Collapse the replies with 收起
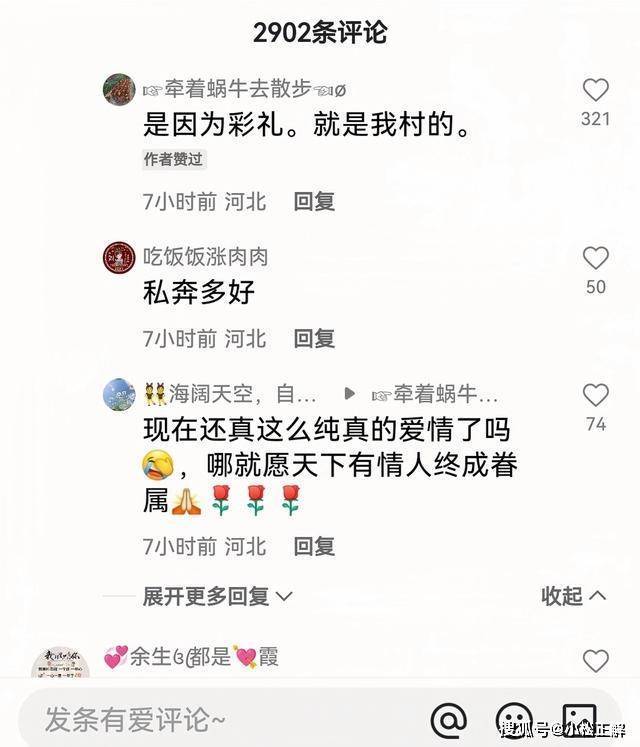Image resolution: width=640 pixels, height=747 pixels. 573,596
